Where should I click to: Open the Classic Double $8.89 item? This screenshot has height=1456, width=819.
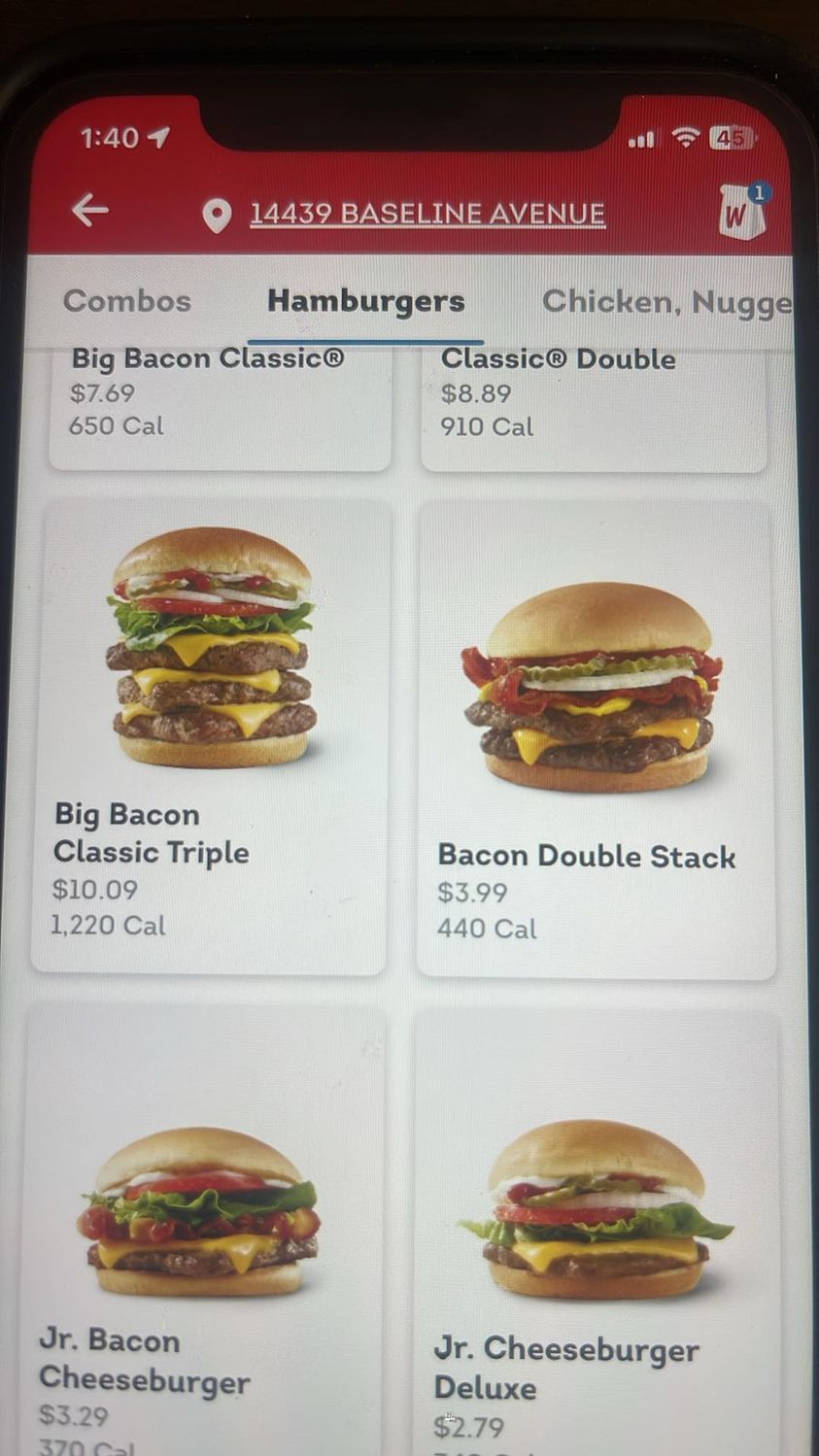(x=593, y=410)
